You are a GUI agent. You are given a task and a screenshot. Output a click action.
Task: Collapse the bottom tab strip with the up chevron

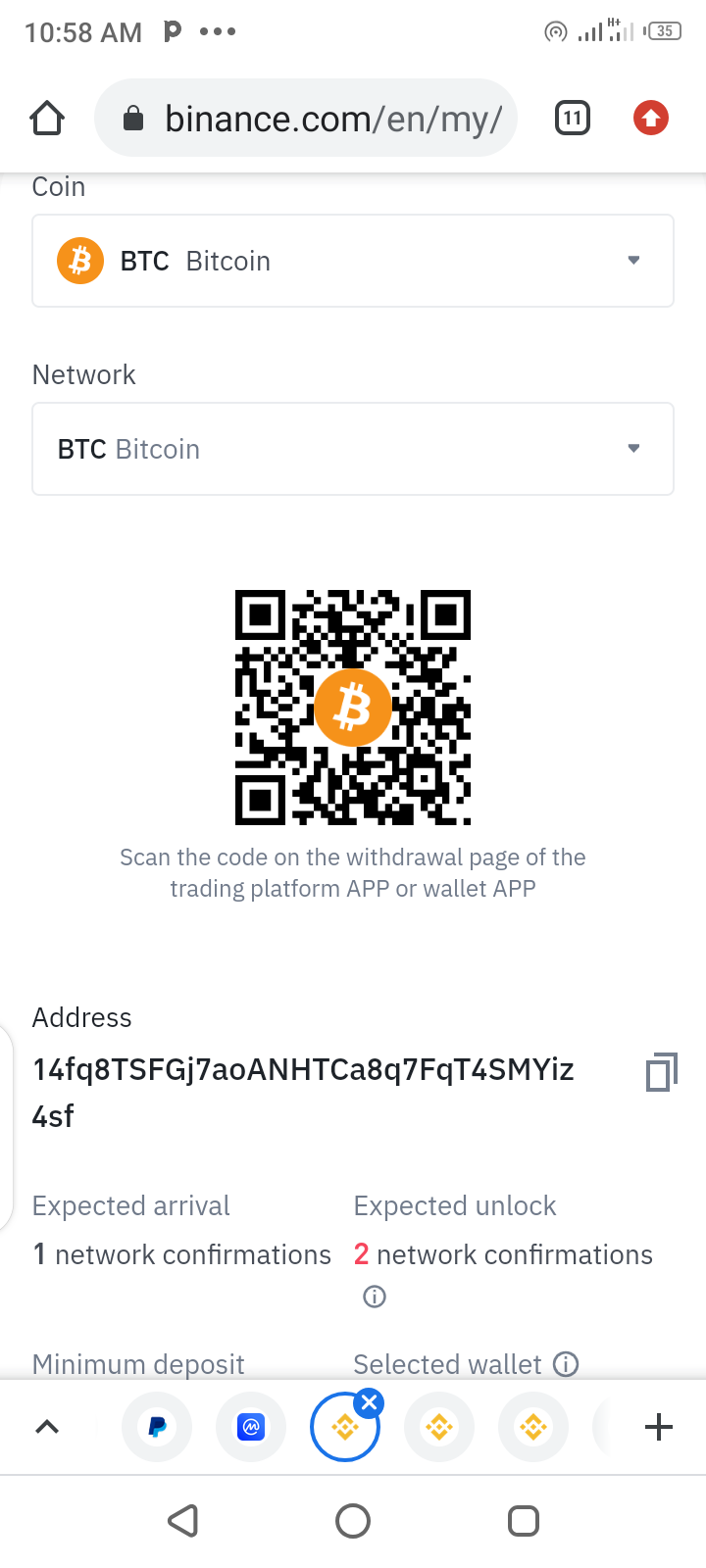click(x=47, y=1427)
